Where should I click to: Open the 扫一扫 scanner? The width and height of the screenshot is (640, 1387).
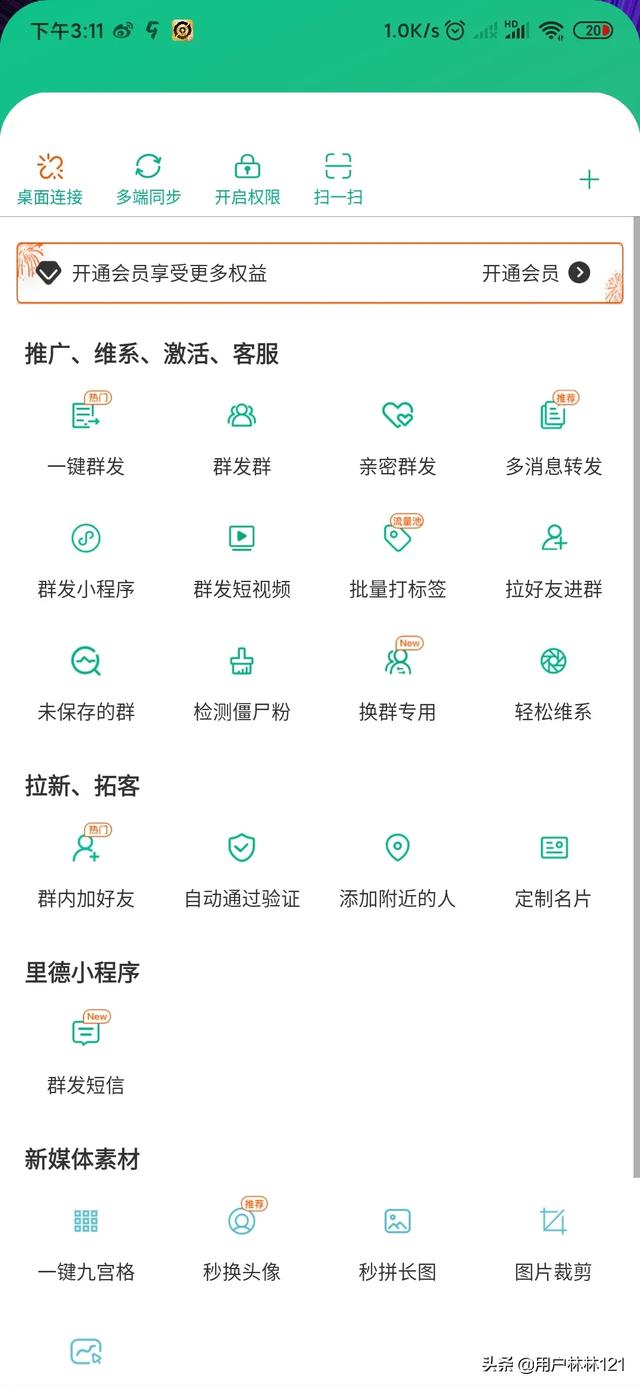(338, 179)
